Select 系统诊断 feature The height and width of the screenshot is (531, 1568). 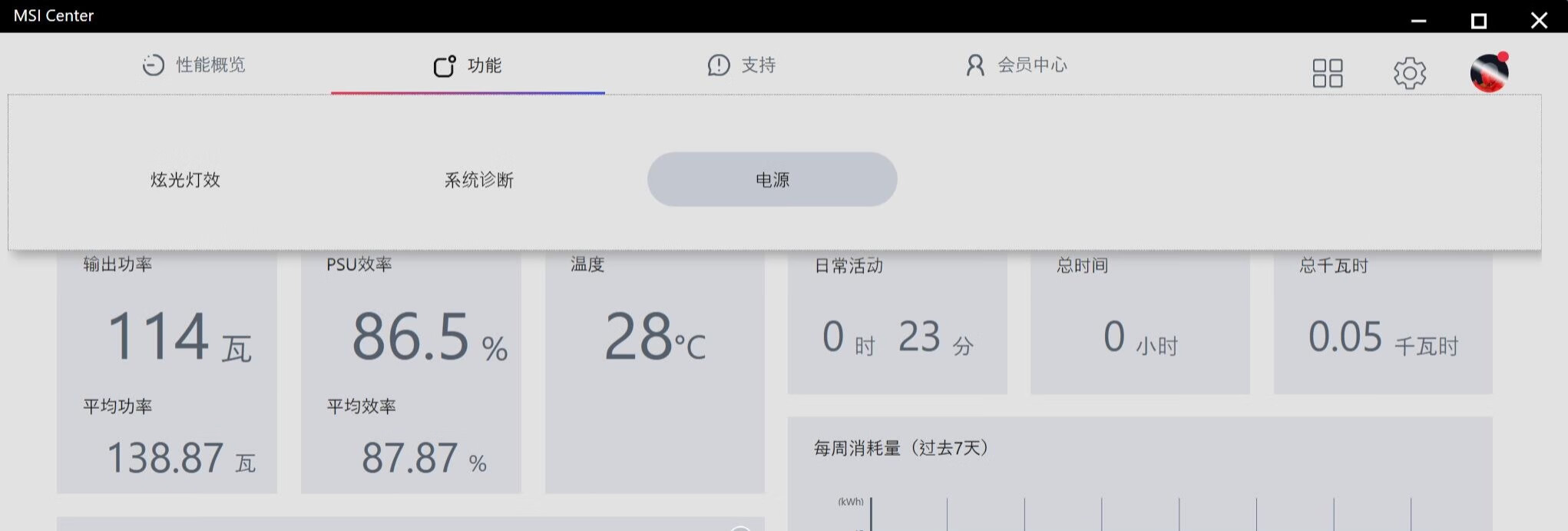tap(478, 180)
